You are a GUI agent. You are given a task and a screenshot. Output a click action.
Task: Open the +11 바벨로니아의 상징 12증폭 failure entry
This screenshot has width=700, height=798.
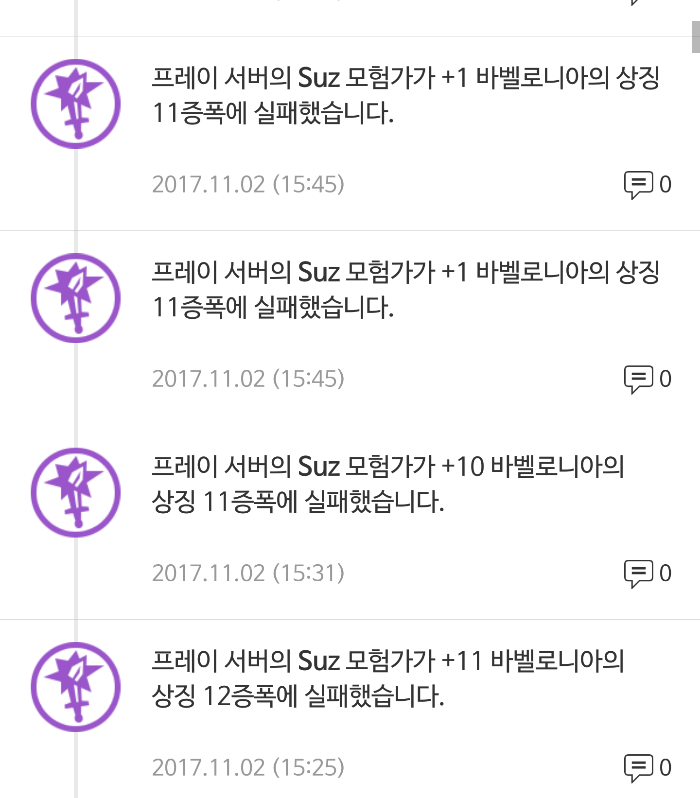[388, 677]
